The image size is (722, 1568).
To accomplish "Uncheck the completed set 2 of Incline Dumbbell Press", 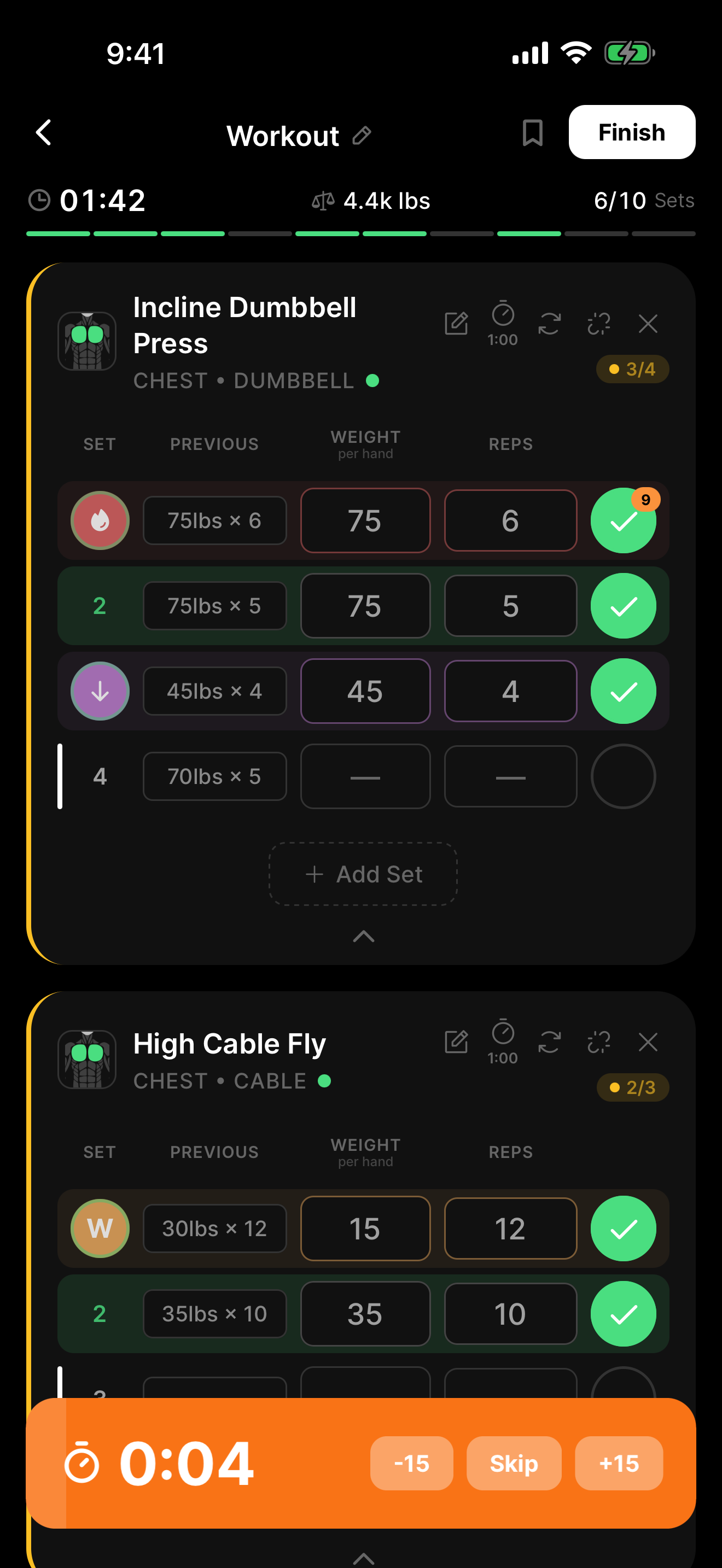I will (x=624, y=606).
